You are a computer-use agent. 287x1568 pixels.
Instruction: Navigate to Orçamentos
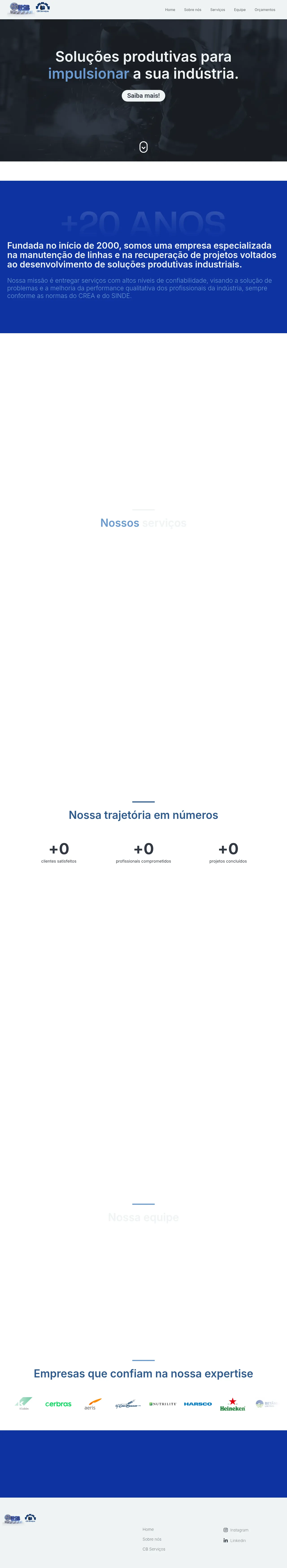pos(265,10)
